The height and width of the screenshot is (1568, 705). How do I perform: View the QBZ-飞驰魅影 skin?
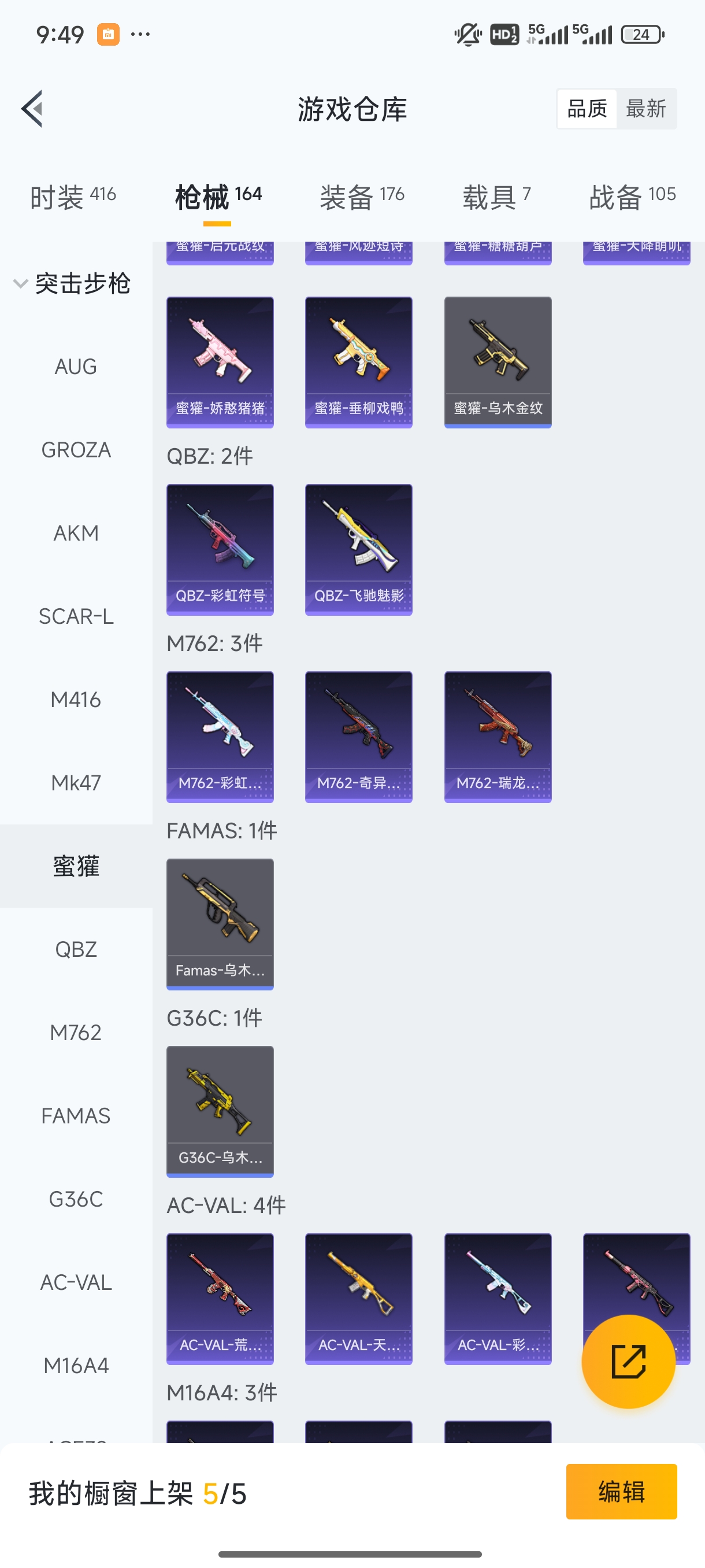[359, 550]
